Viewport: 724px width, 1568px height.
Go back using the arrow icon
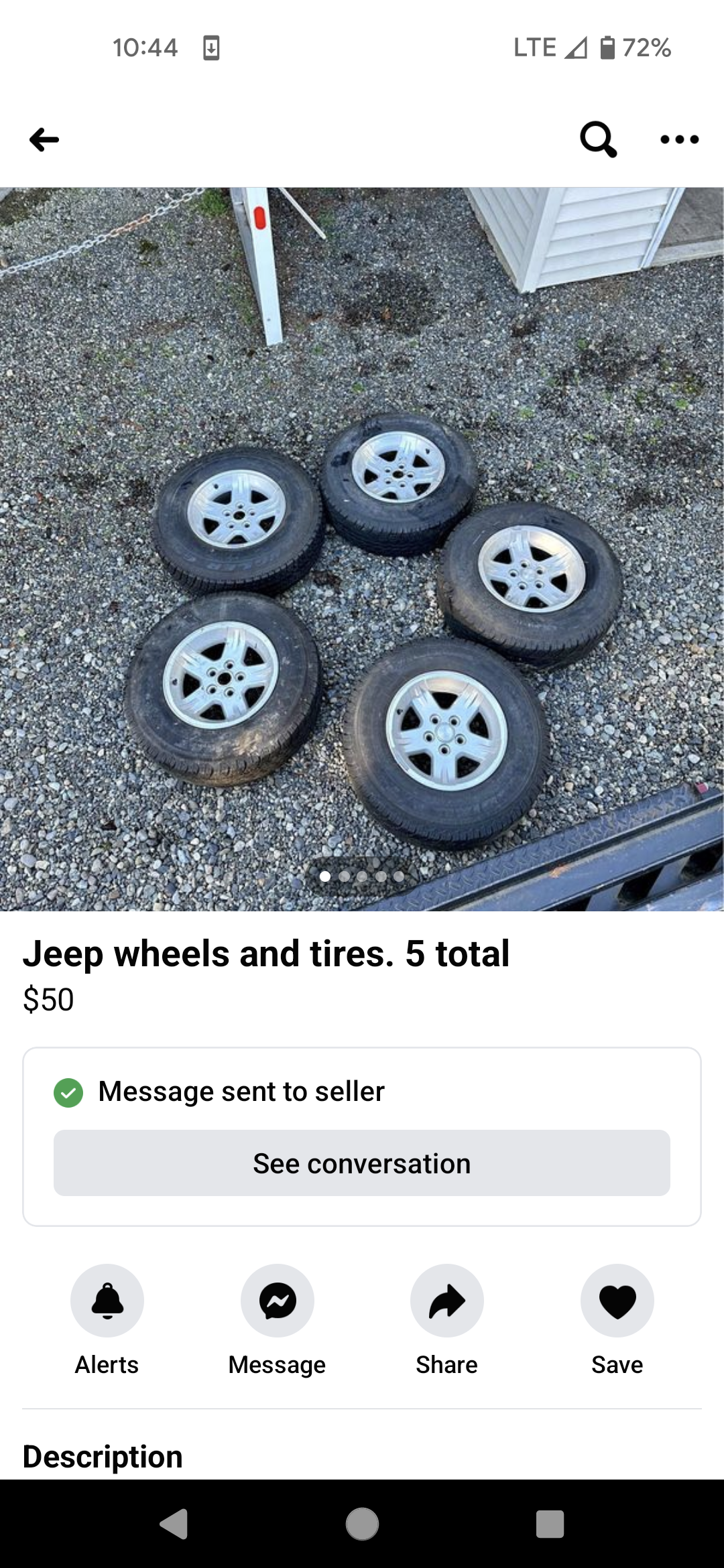click(x=42, y=139)
